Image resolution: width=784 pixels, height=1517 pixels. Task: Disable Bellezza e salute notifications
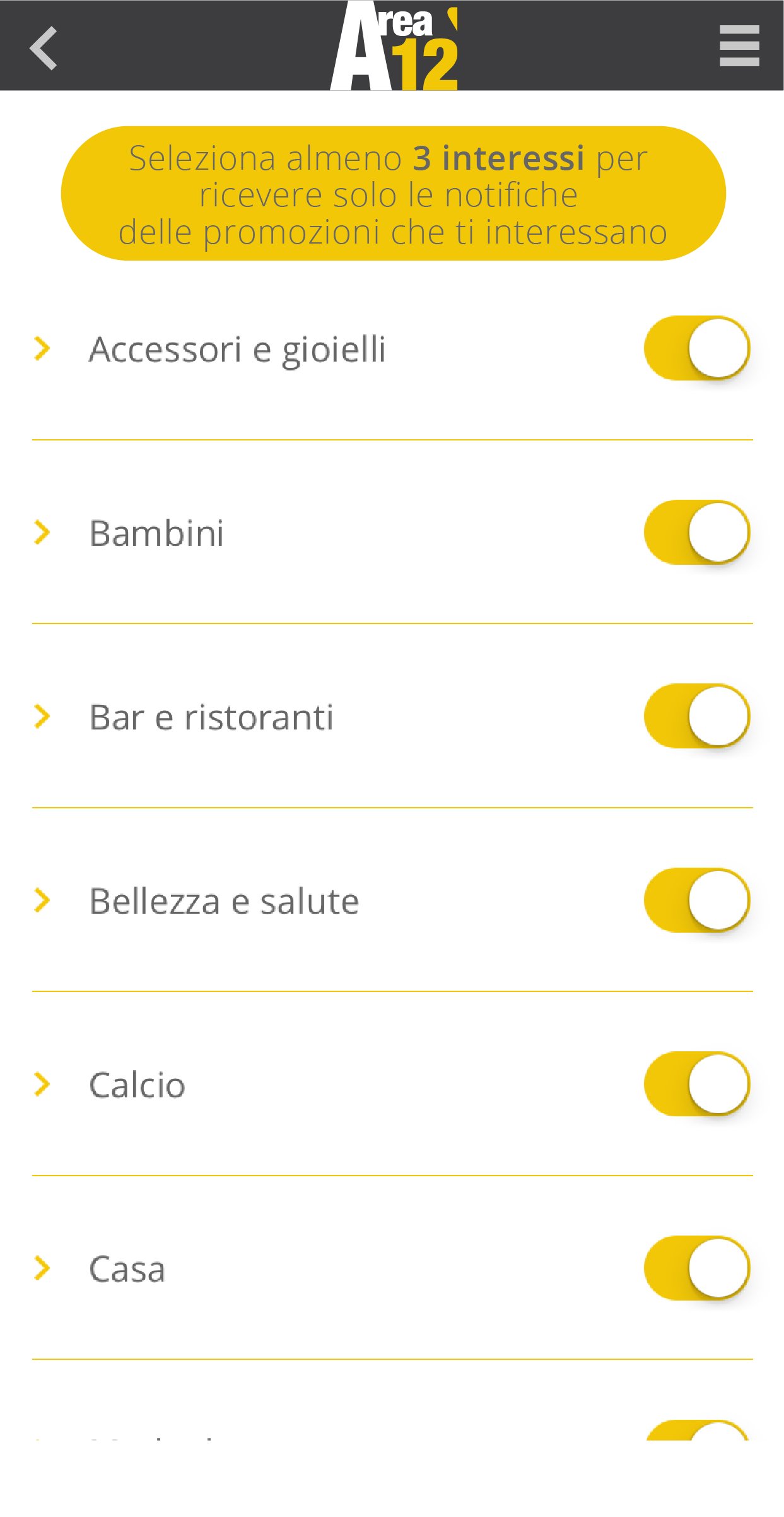[696, 900]
